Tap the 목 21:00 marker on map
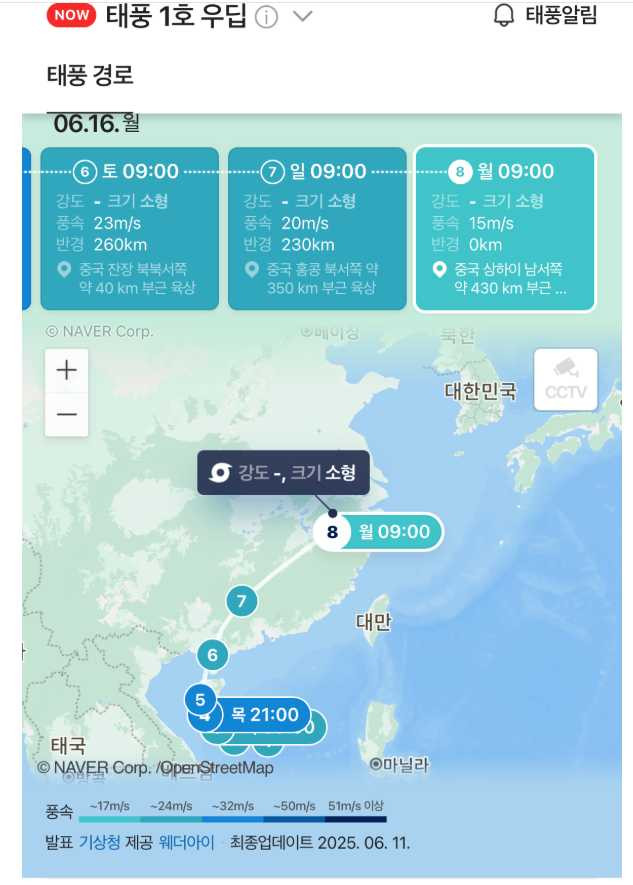The width and height of the screenshot is (633, 885). click(x=262, y=714)
